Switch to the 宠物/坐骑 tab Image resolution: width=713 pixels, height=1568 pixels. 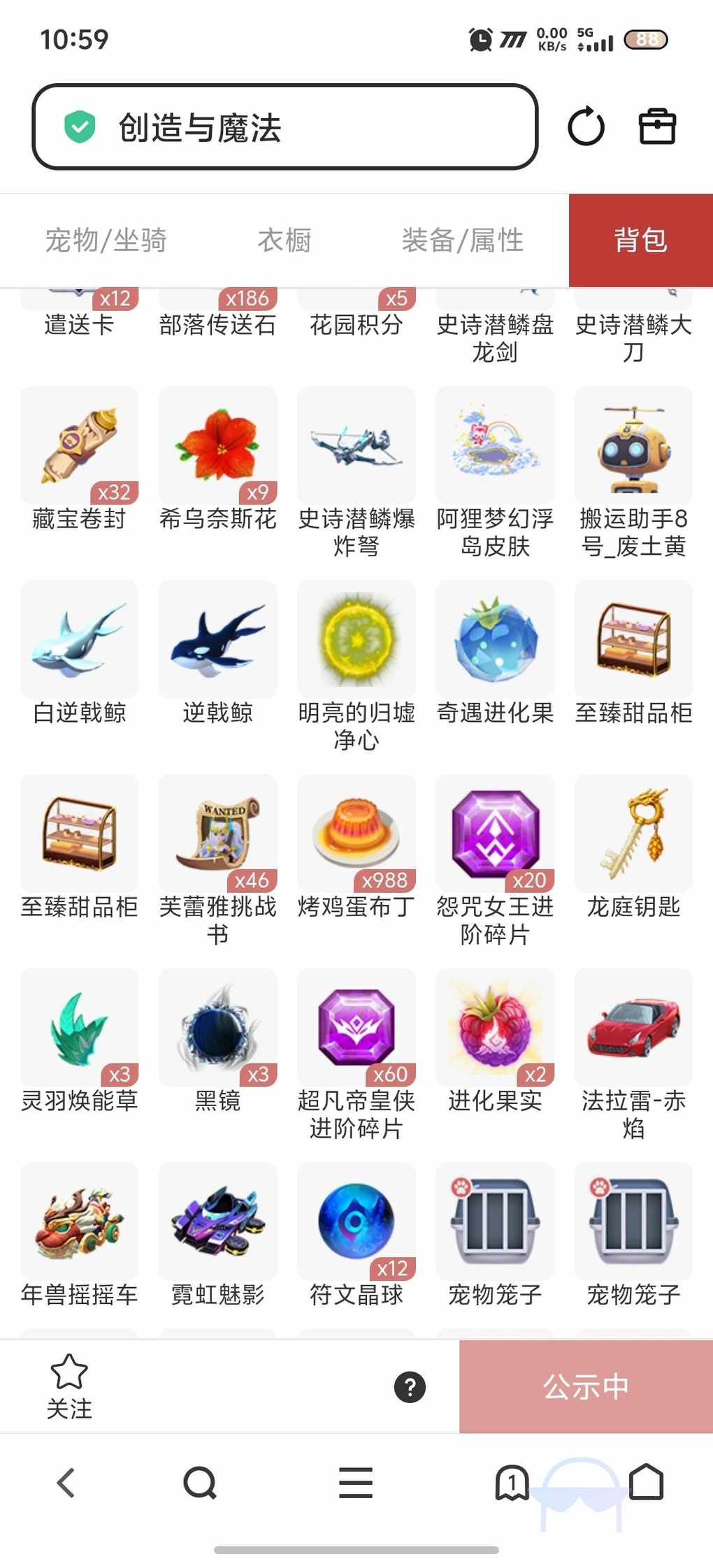pos(106,240)
